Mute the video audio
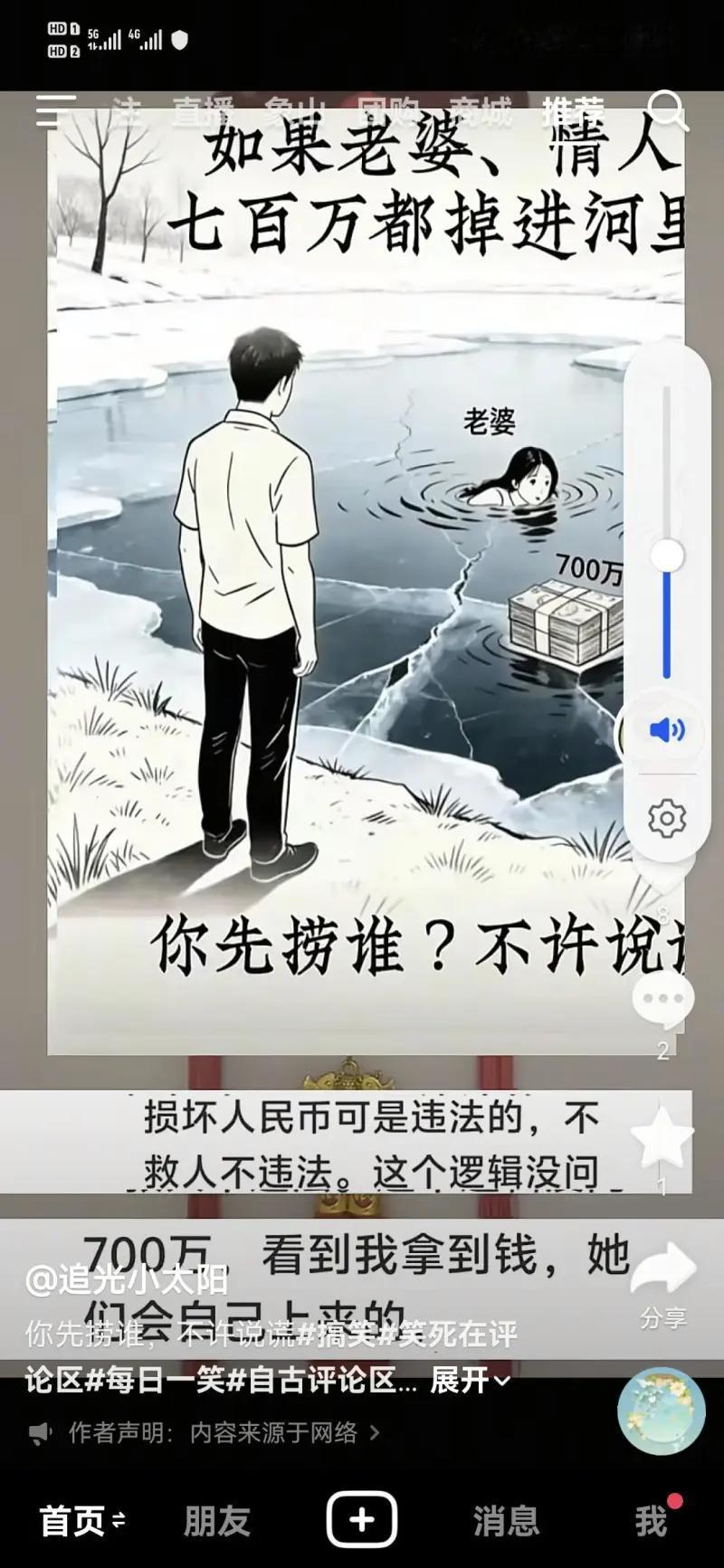This screenshot has width=724, height=1568. pos(667,731)
